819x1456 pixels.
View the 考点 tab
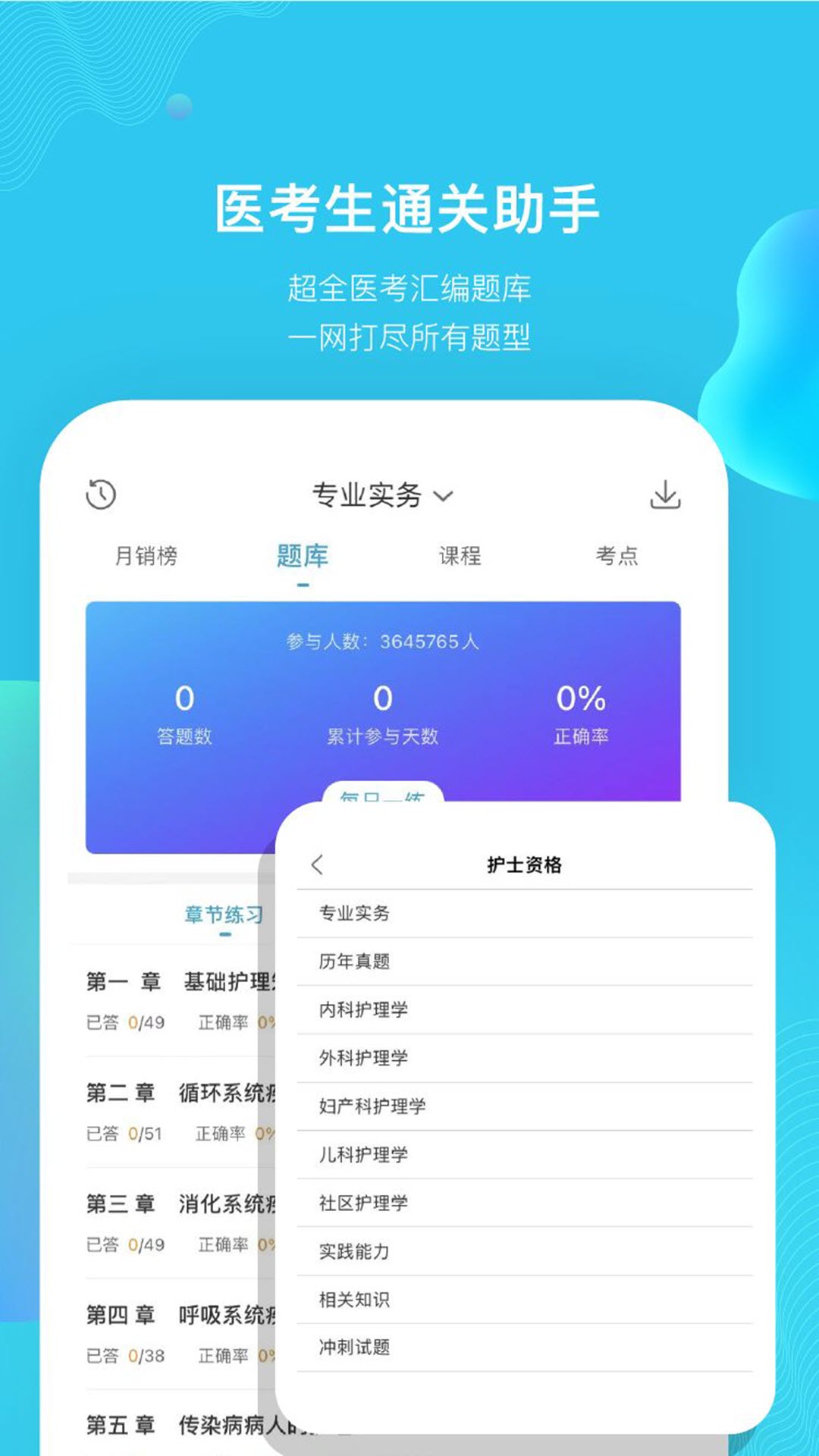pyautogui.click(x=617, y=556)
